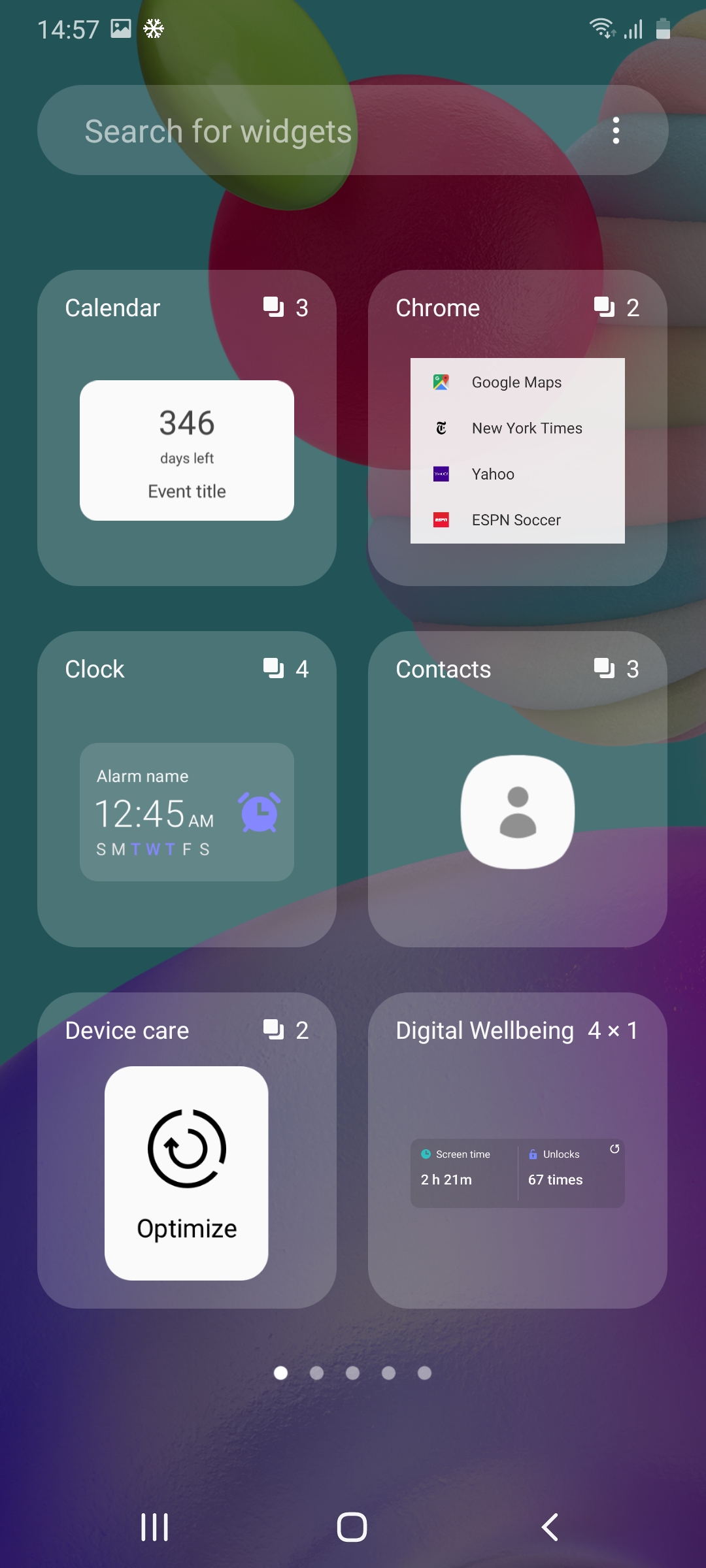Go back using the navigation bar
Screen dimensions: 706x1568
tap(550, 1527)
